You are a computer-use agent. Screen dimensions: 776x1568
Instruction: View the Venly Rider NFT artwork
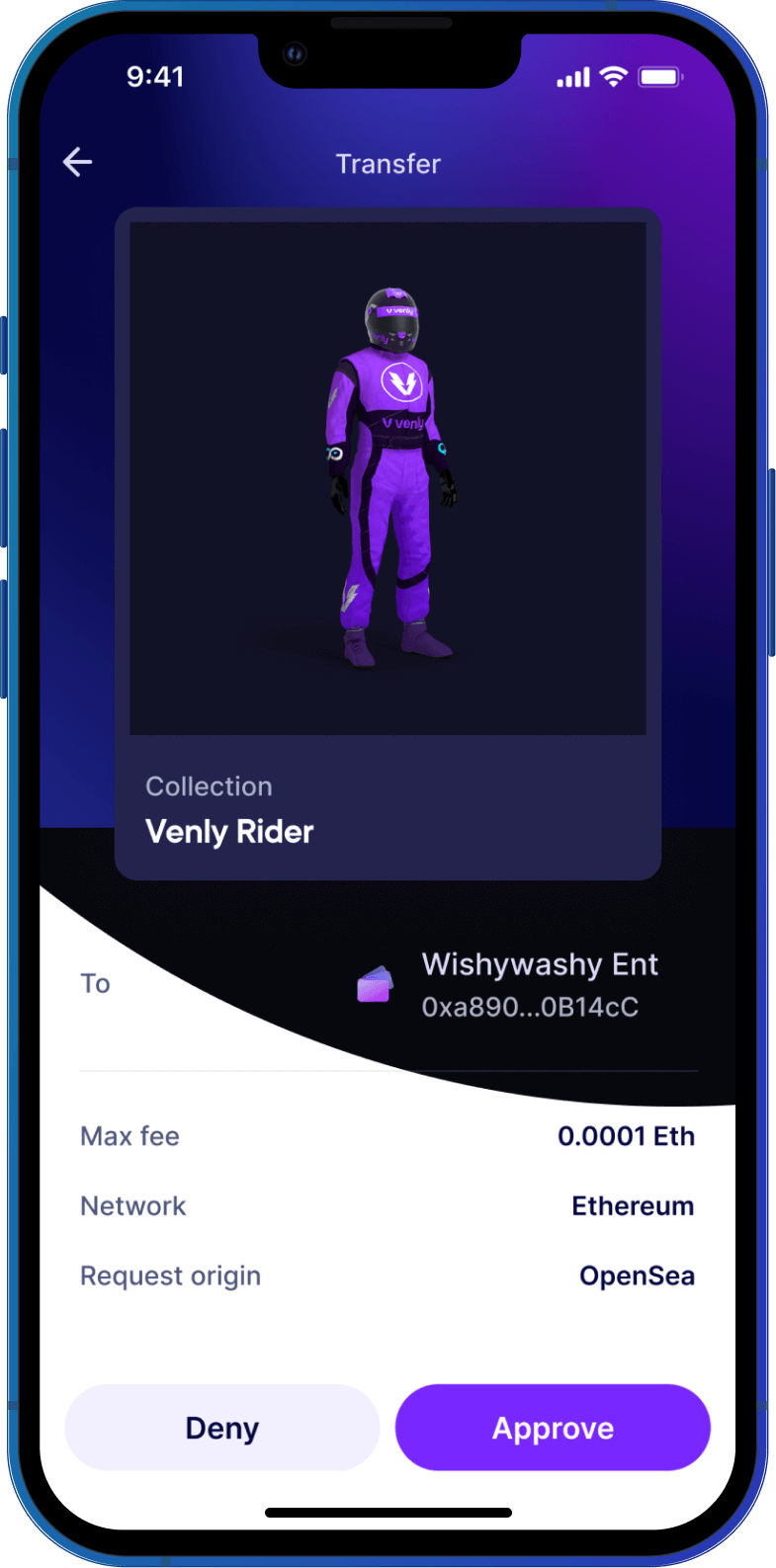[388, 474]
